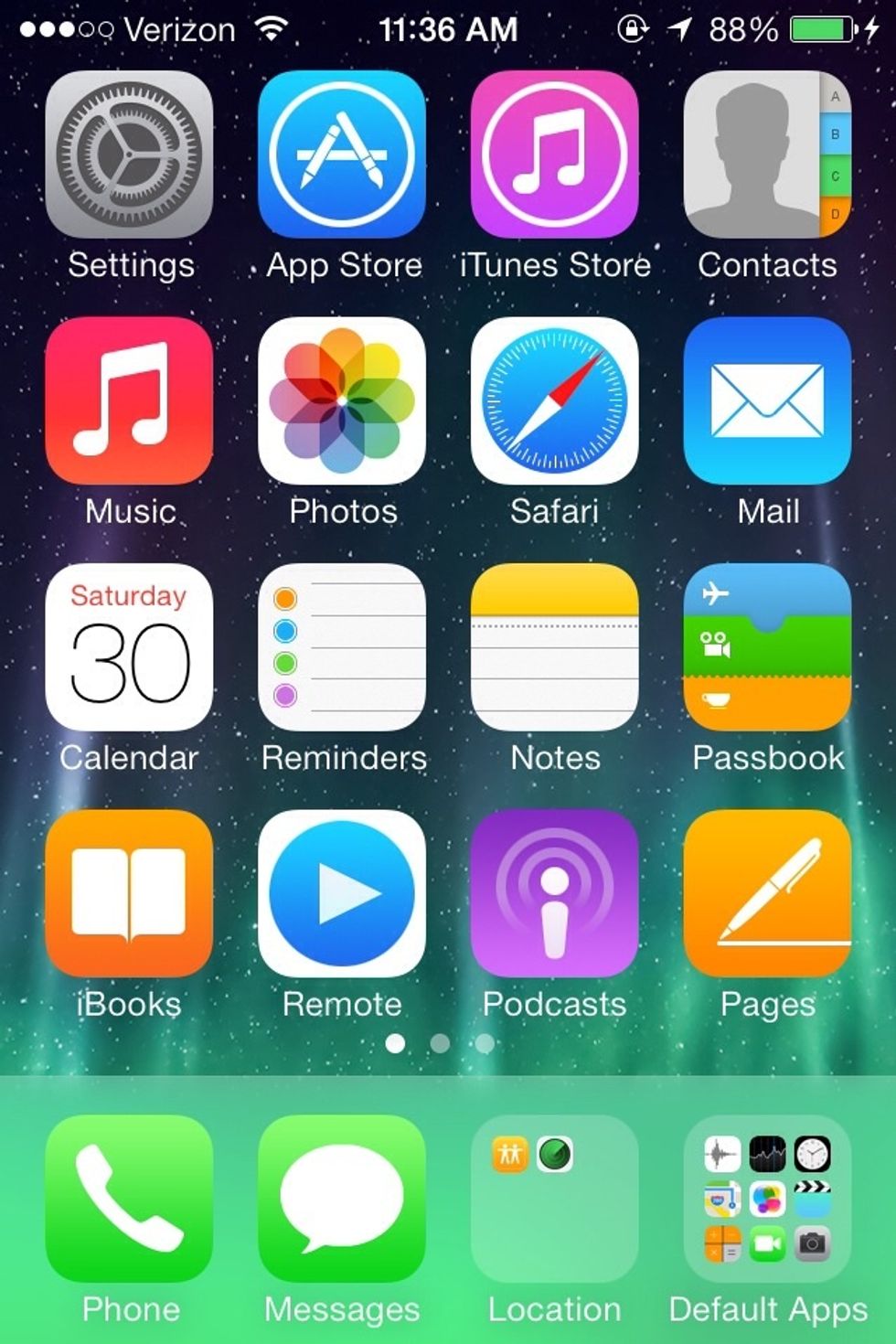Screen dimensions: 896x1344
Task: Open the iTunes Store
Action: 555,155
